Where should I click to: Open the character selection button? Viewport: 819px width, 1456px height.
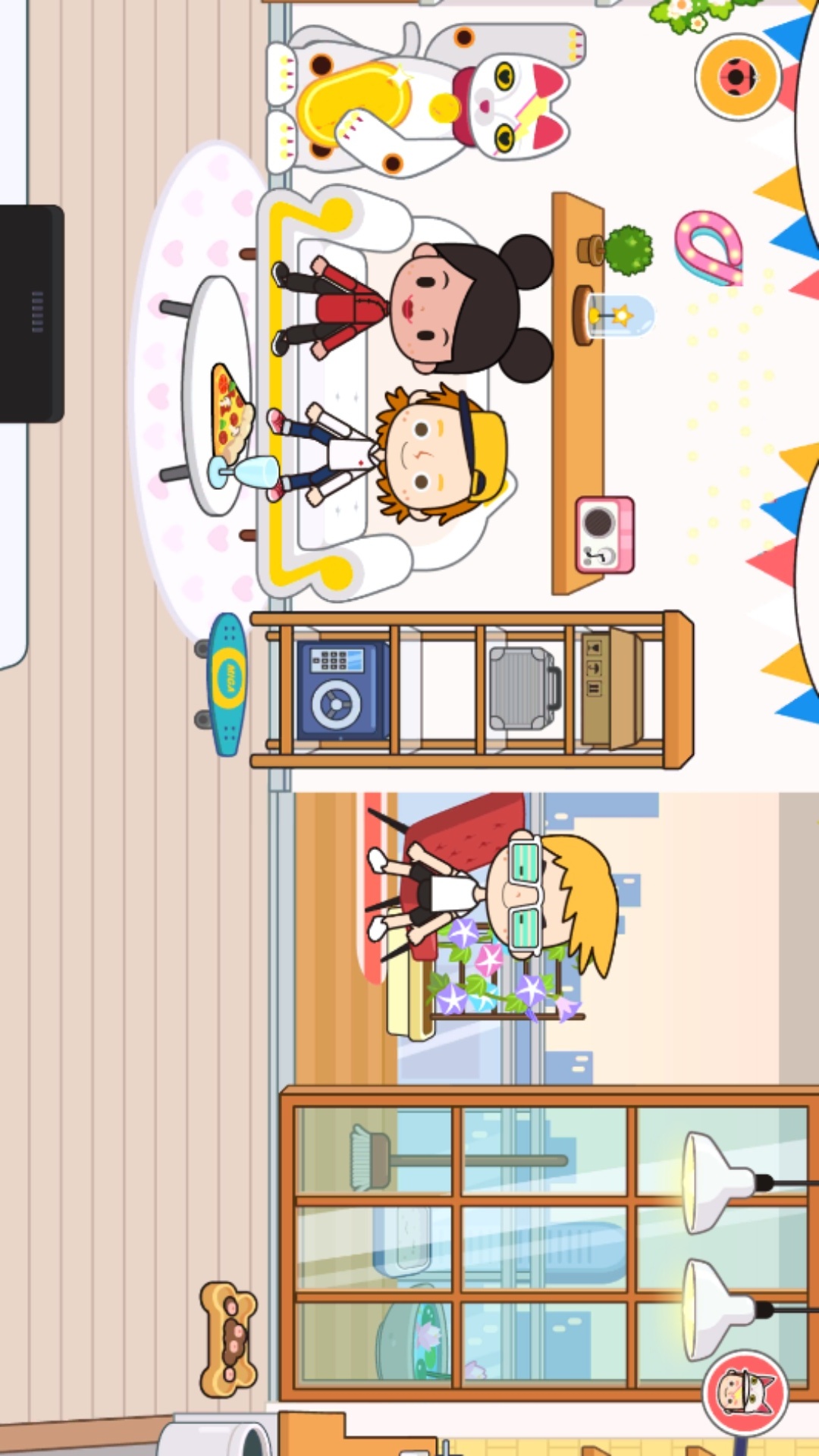[x=745, y=1393]
